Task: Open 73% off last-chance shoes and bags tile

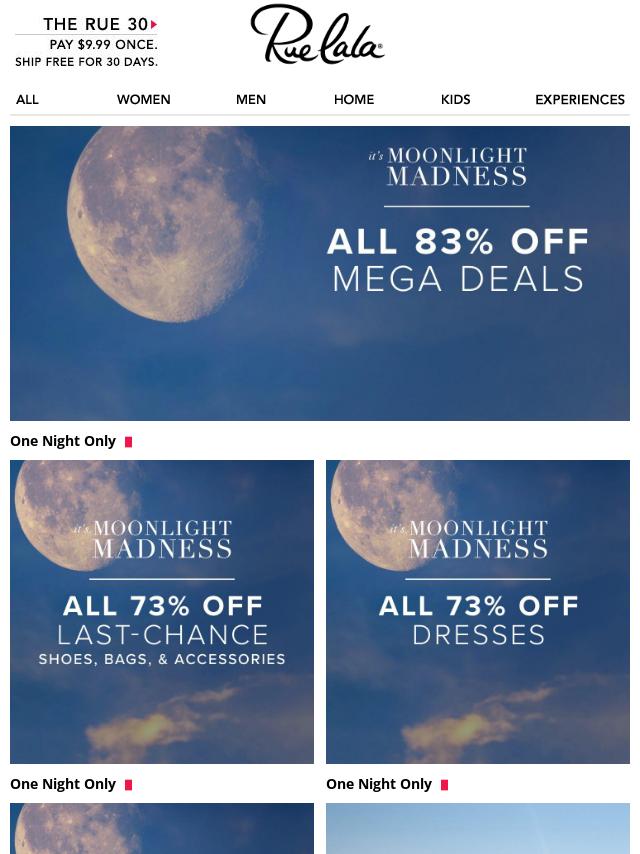Action: point(162,611)
